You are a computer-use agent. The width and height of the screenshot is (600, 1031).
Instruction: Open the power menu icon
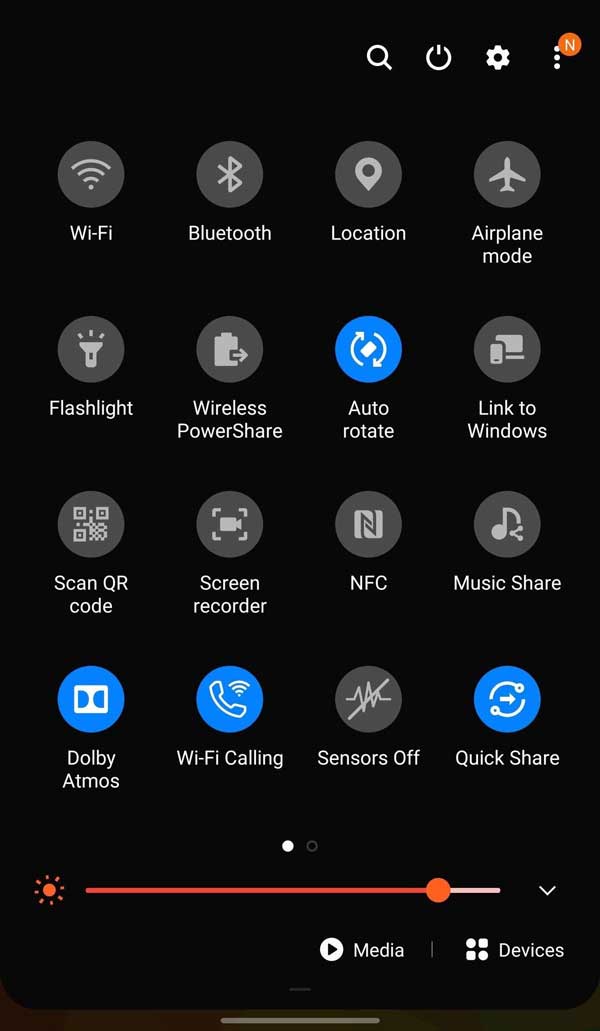click(438, 58)
